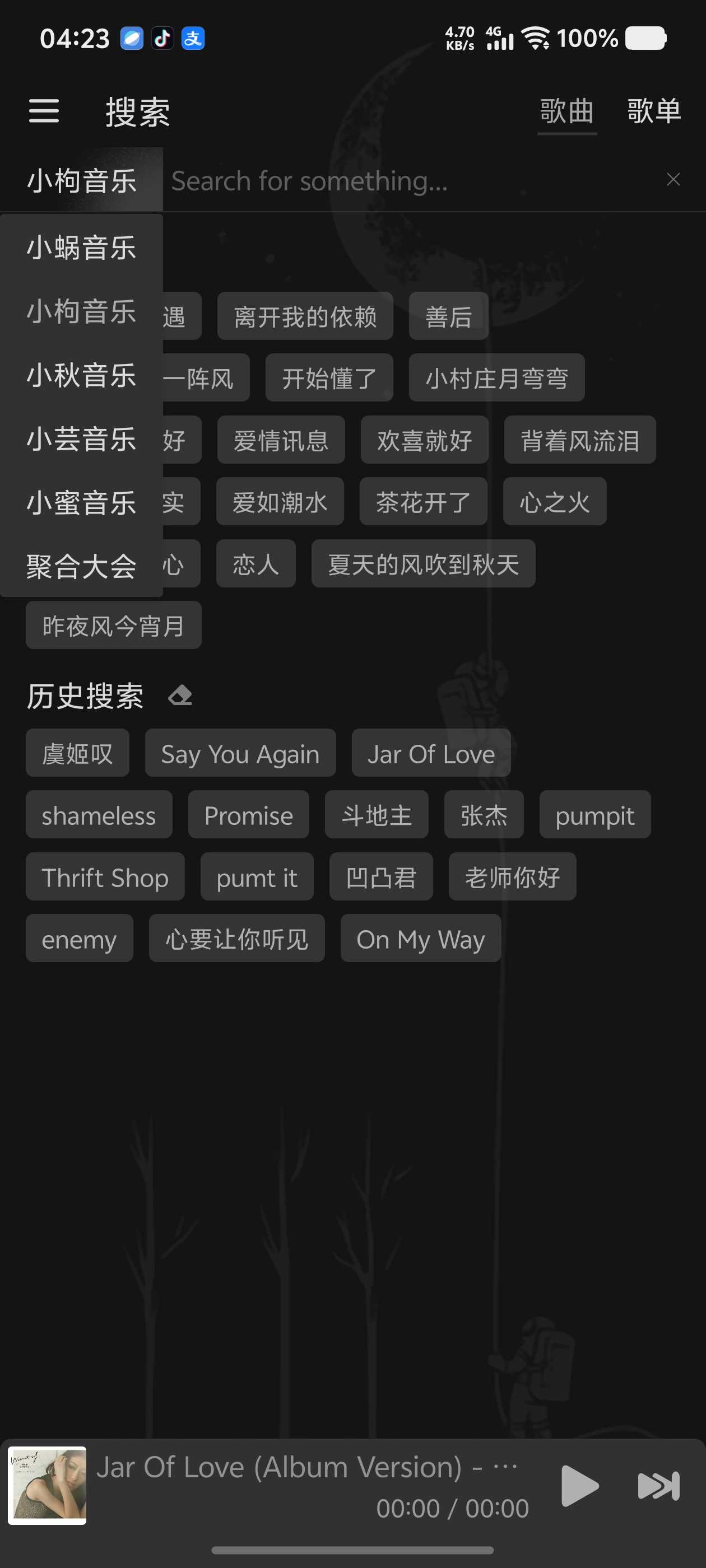Tap the 小村庄月弯弯 suggestion chip
This screenshot has width=706, height=1568.
click(x=496, y=378)
